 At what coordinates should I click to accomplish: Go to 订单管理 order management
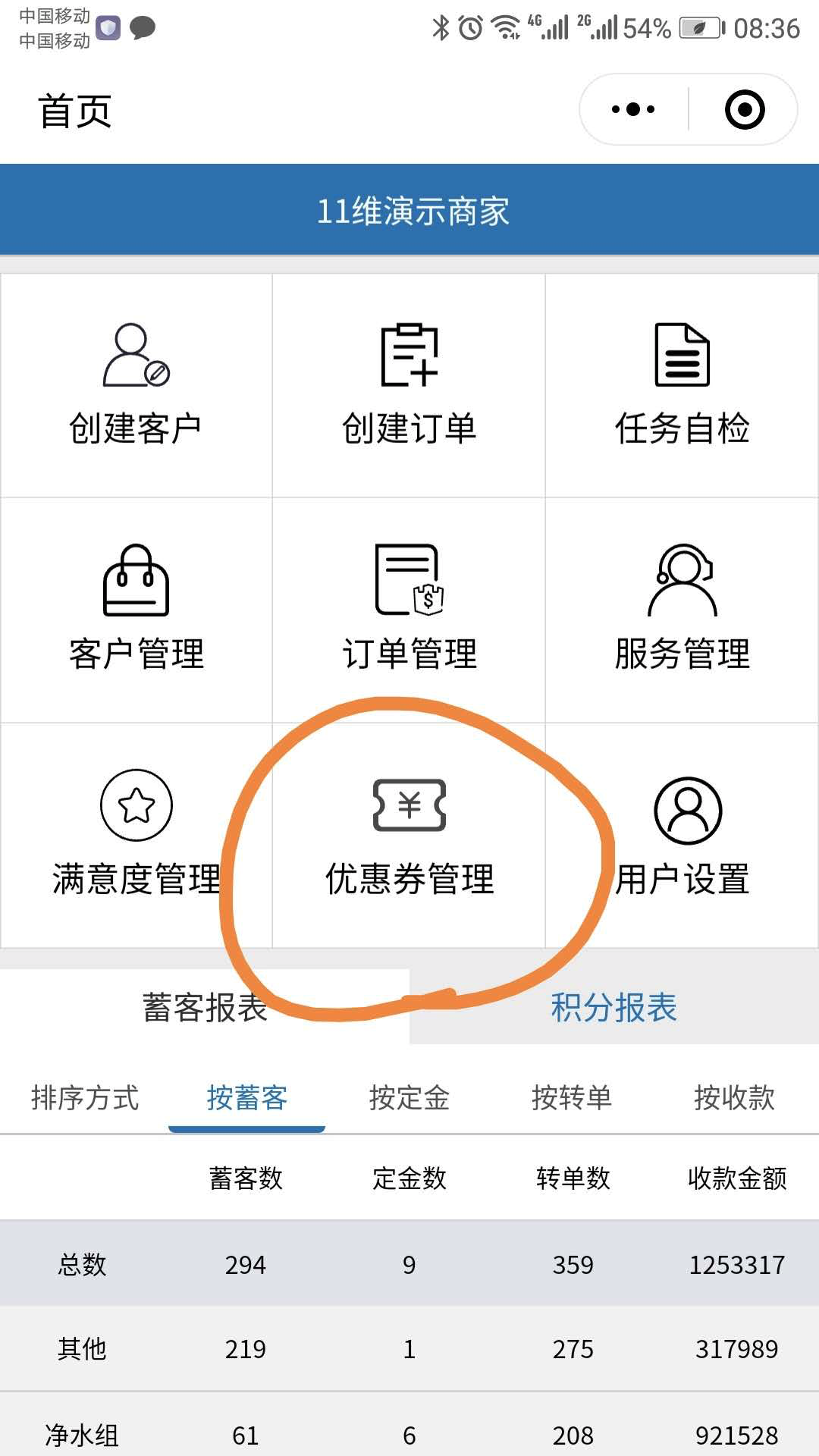409,610
